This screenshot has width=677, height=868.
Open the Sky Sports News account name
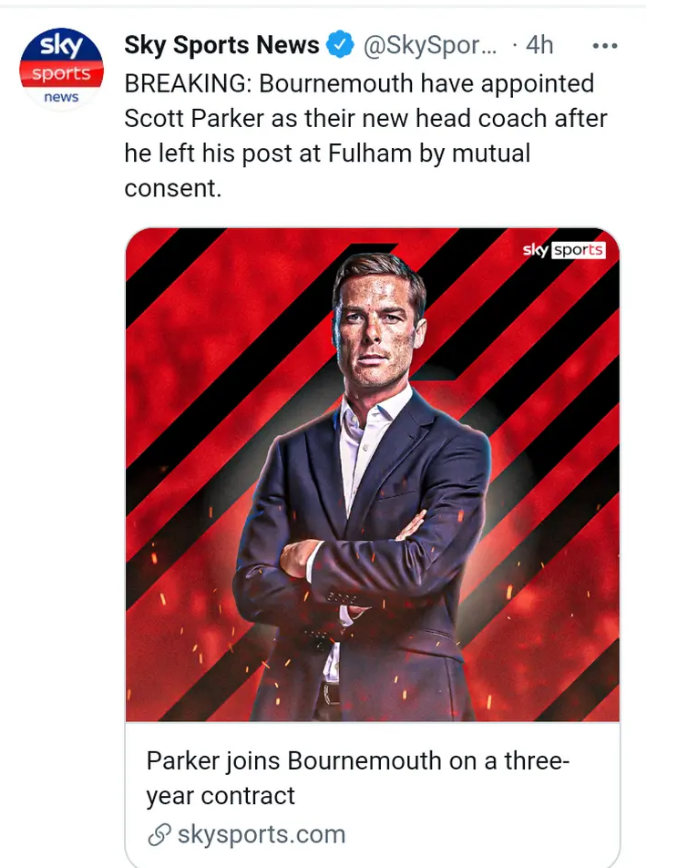click(x=221, y=45)
